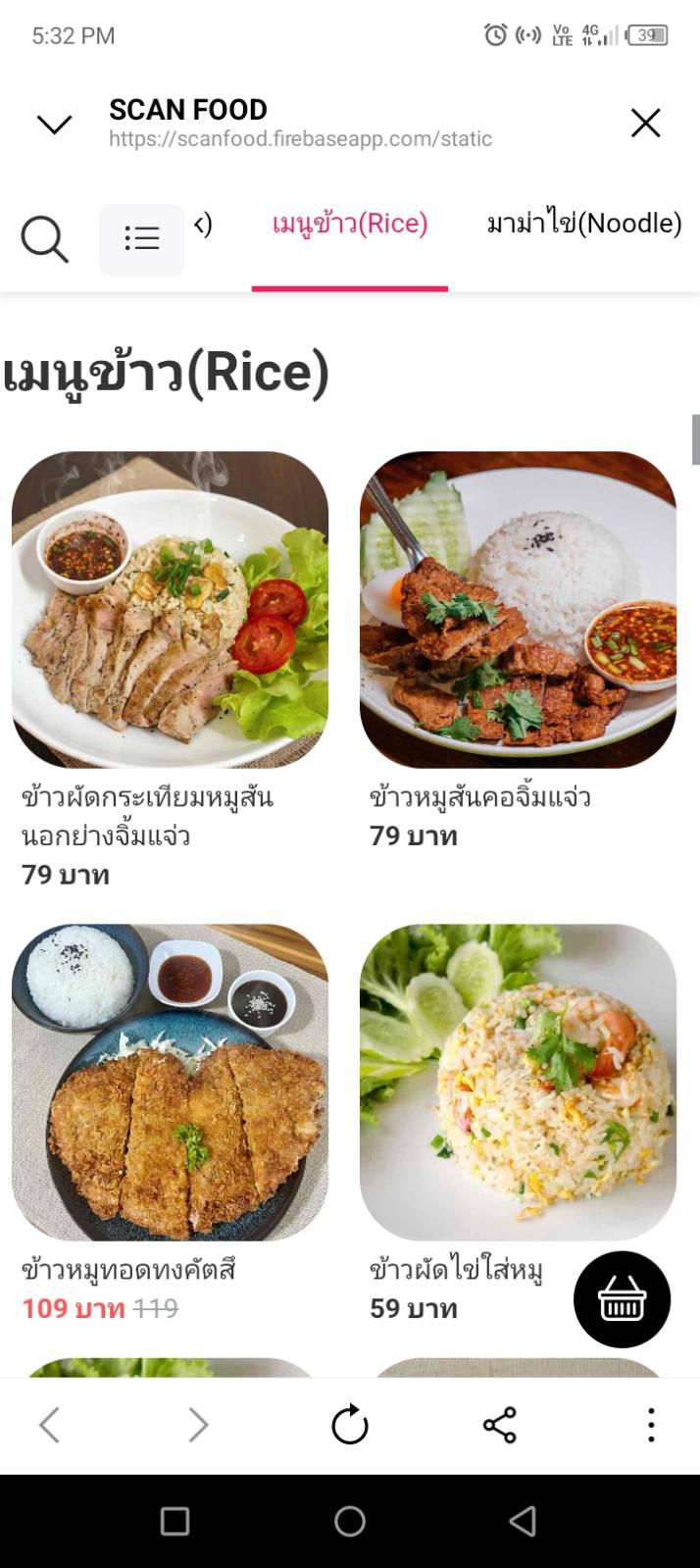Go to the Android home screen

(x=349, y=1521)
